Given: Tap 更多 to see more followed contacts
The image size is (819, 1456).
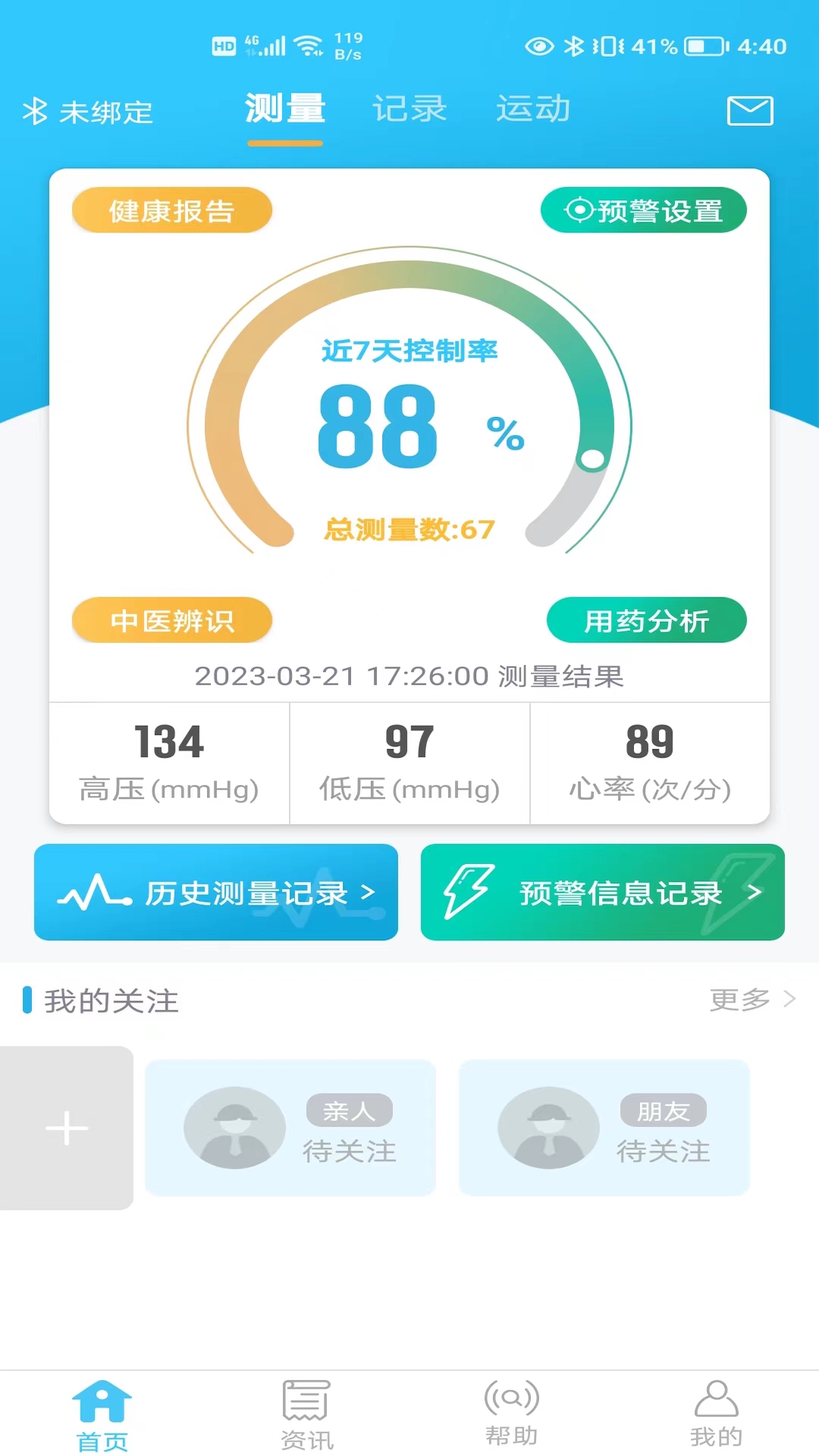Looking at the screenshot, I should point(751,999).
